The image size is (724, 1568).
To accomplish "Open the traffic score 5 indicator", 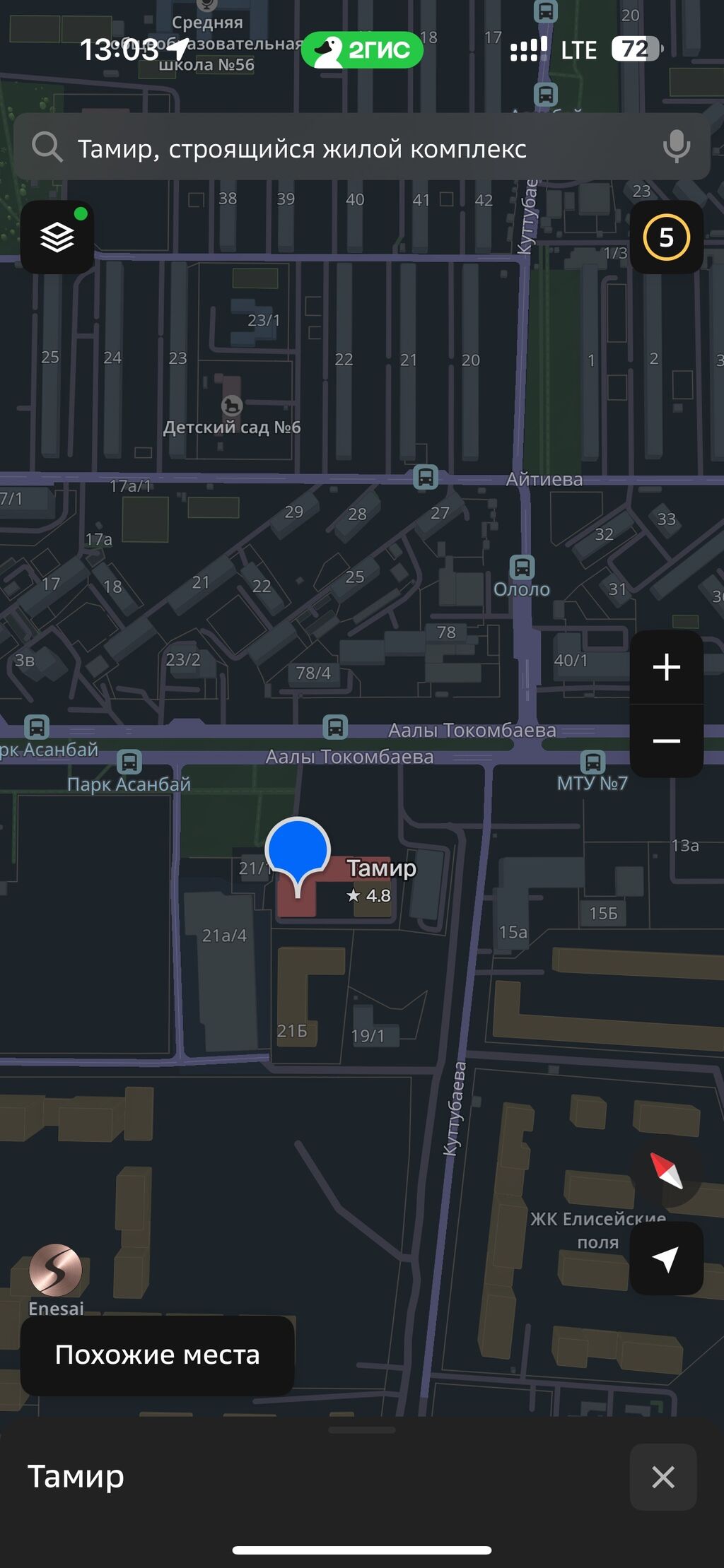I will [x=666, y=237].
